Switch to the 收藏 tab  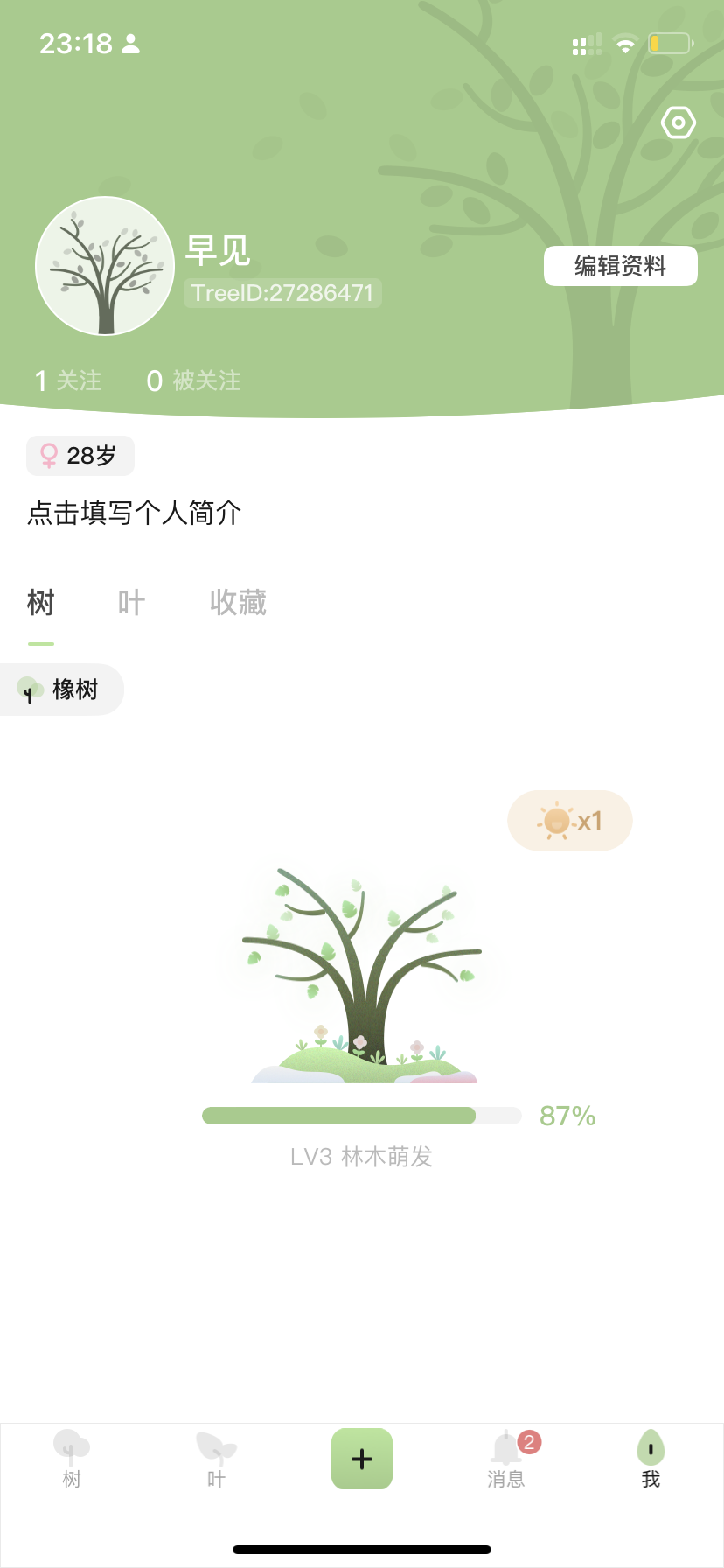pyautogui.click(x=238, y=603)
